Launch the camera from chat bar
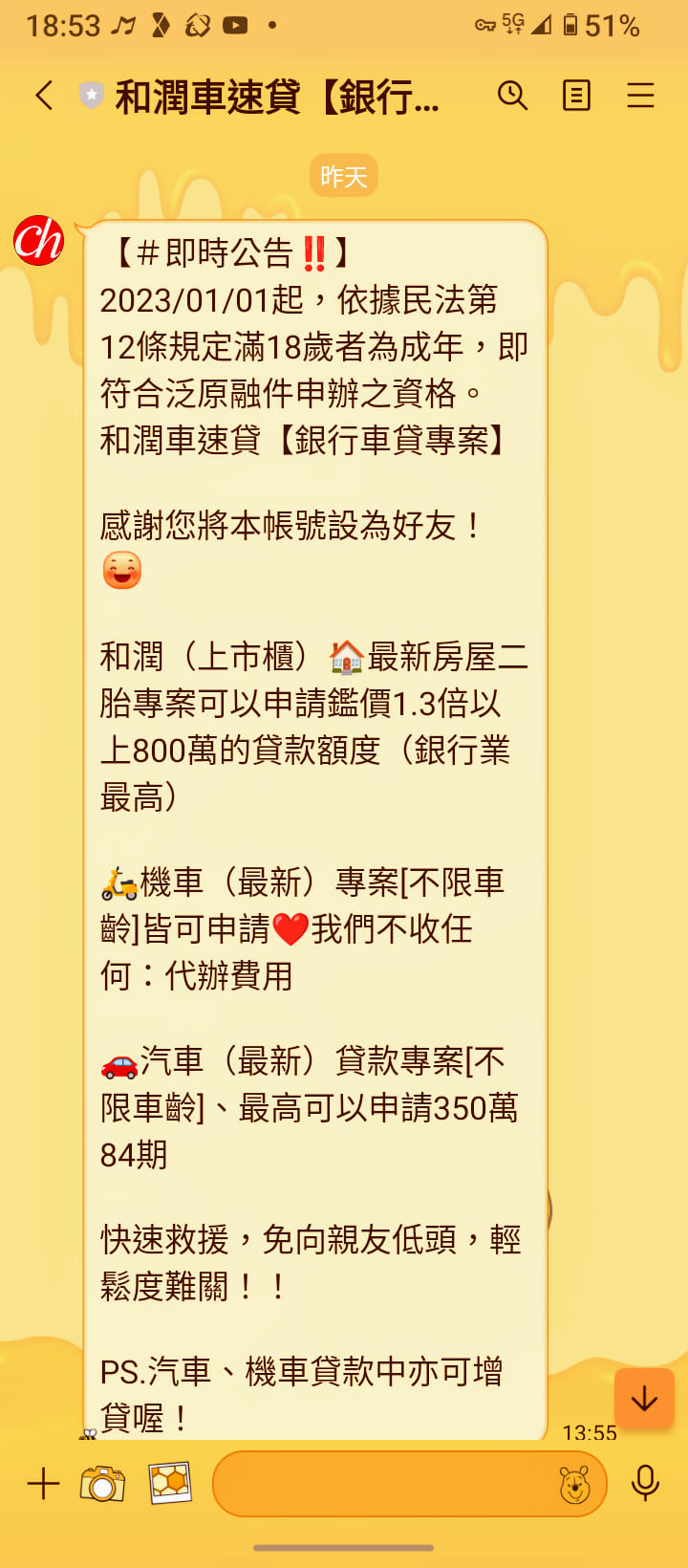Viewport: 688px width, 1568px height. 102,1484
